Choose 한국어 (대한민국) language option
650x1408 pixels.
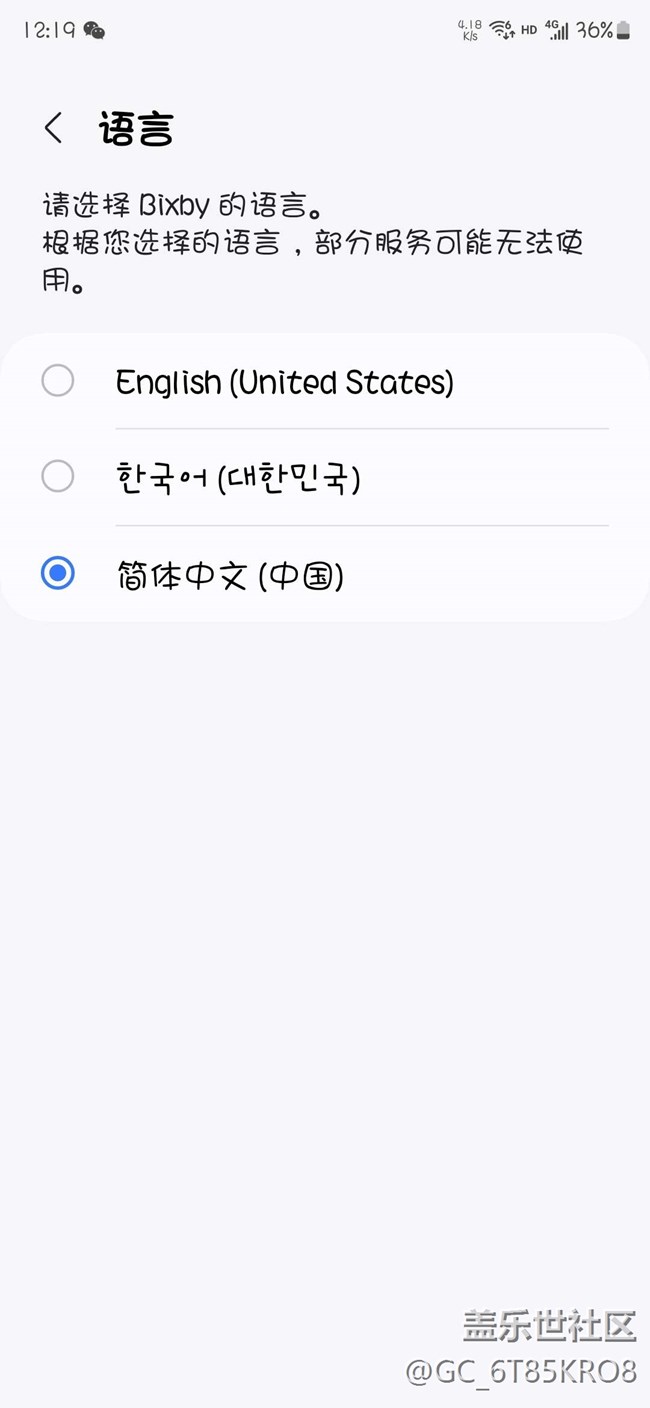325,477
